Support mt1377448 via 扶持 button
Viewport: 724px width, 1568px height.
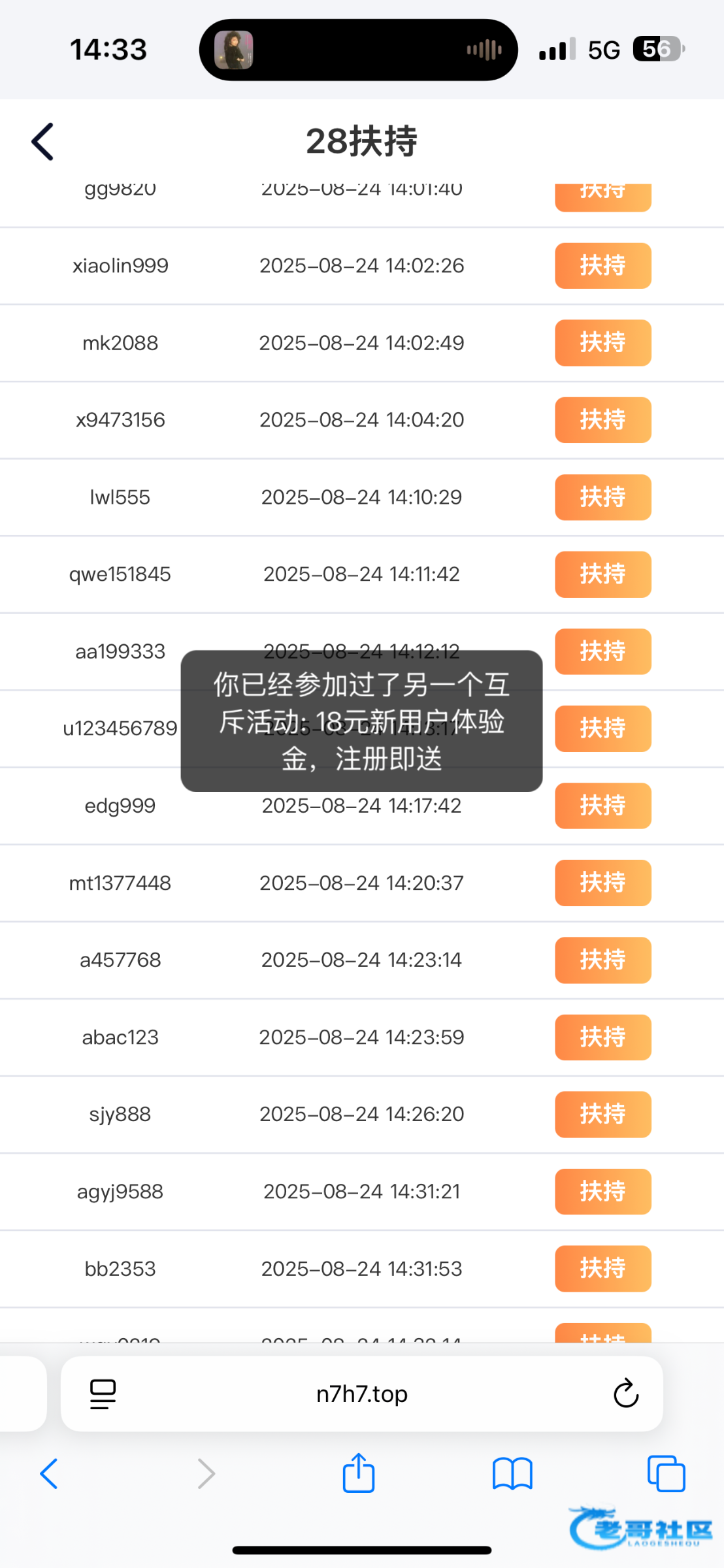click(602, 883)
